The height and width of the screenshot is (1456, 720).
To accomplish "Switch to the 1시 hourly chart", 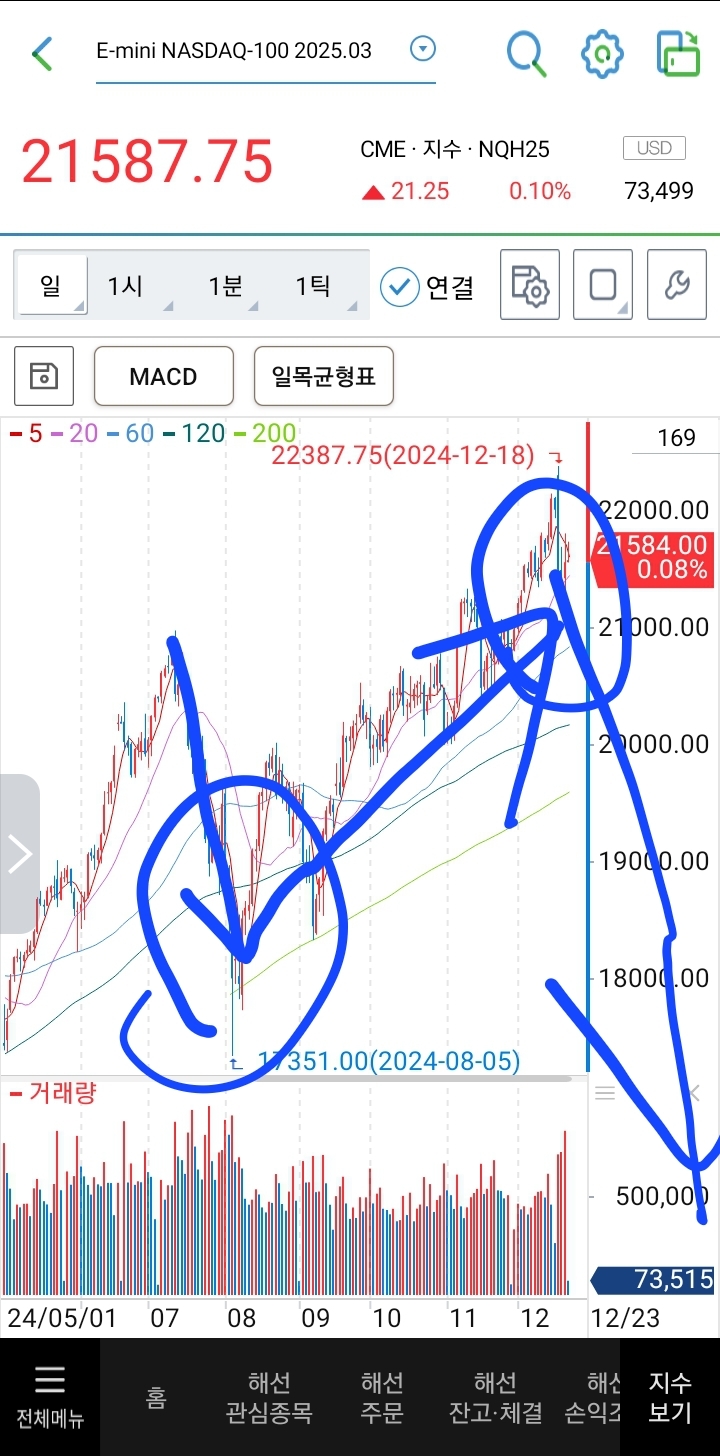I will point(126,287).
